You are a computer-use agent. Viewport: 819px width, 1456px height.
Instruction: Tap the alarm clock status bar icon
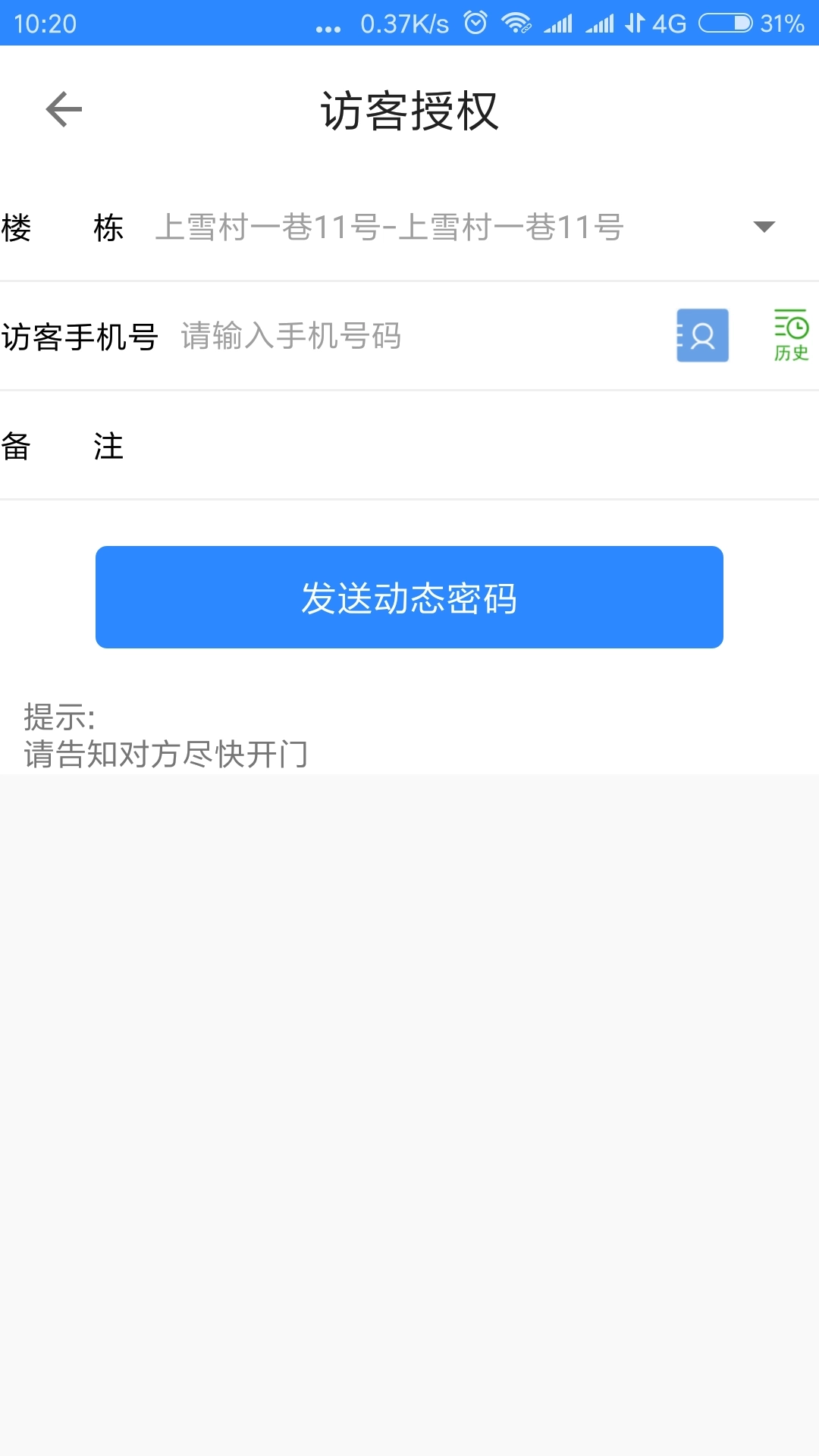point(475,23)
